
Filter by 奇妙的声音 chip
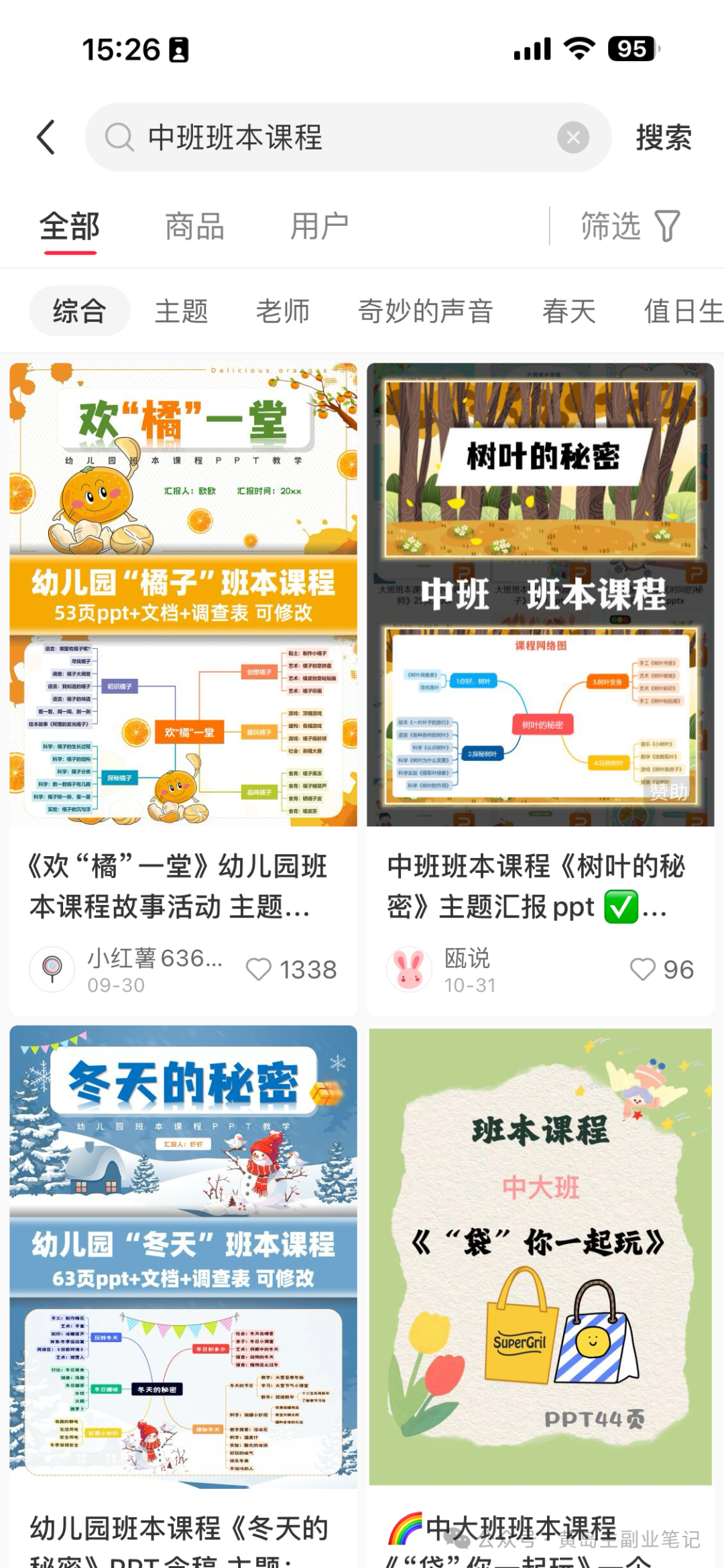coord(426,311)
